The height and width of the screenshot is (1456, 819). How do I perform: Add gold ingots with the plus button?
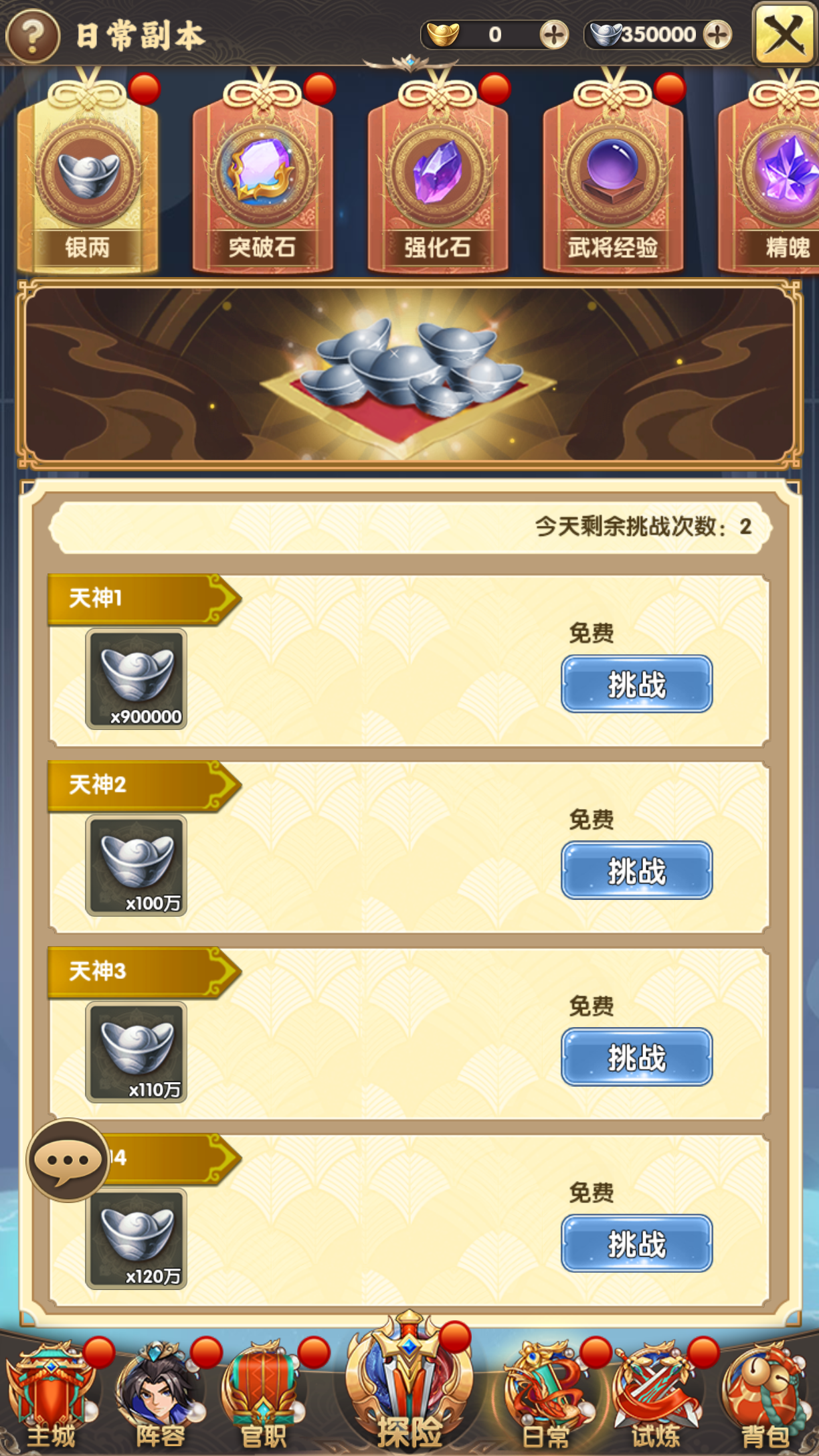click(554, 35)
